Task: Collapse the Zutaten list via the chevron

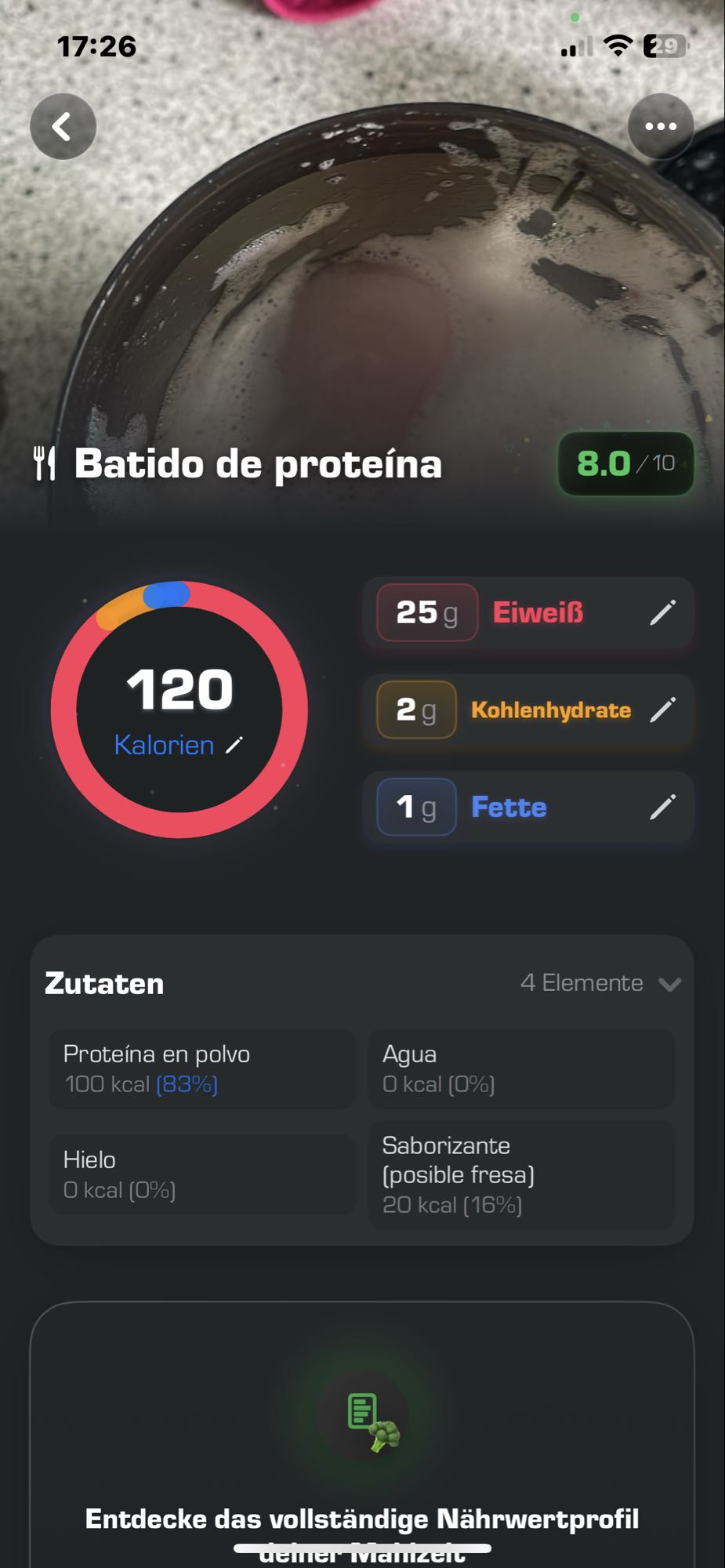Action: (x=669, y=983)
